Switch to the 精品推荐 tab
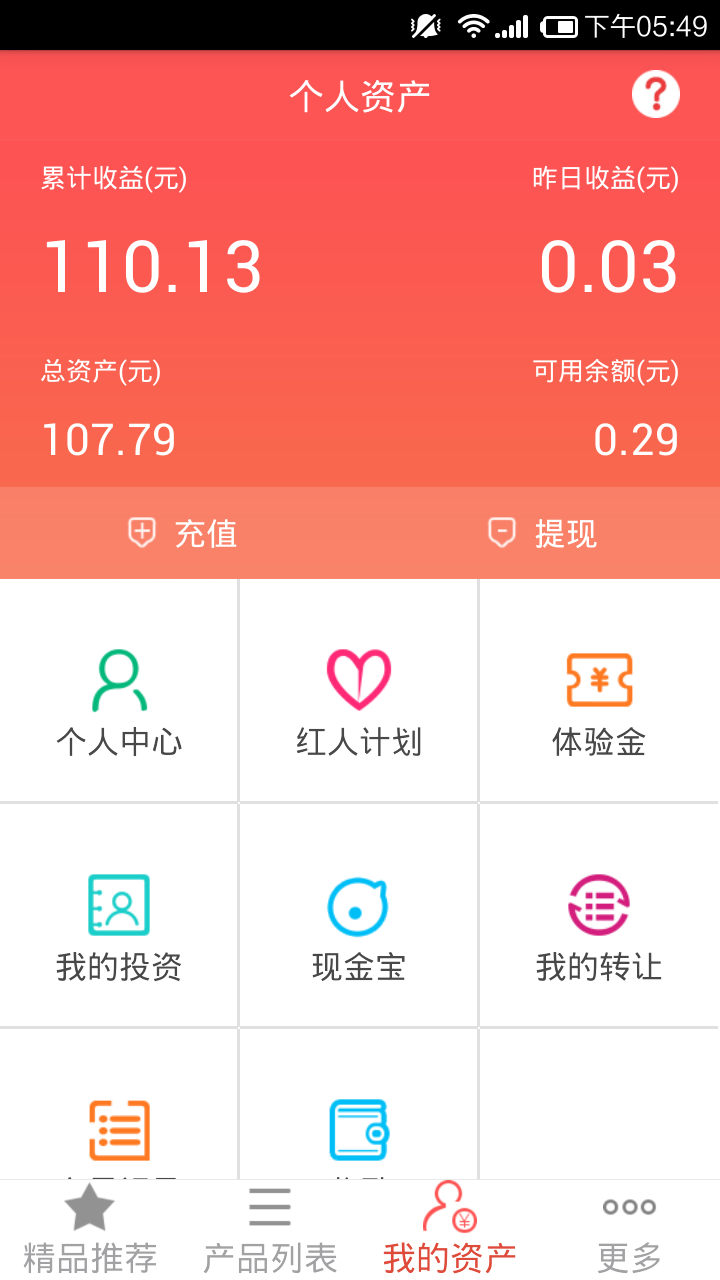This screenshot has width=720, height=1280. point(90,1230)
